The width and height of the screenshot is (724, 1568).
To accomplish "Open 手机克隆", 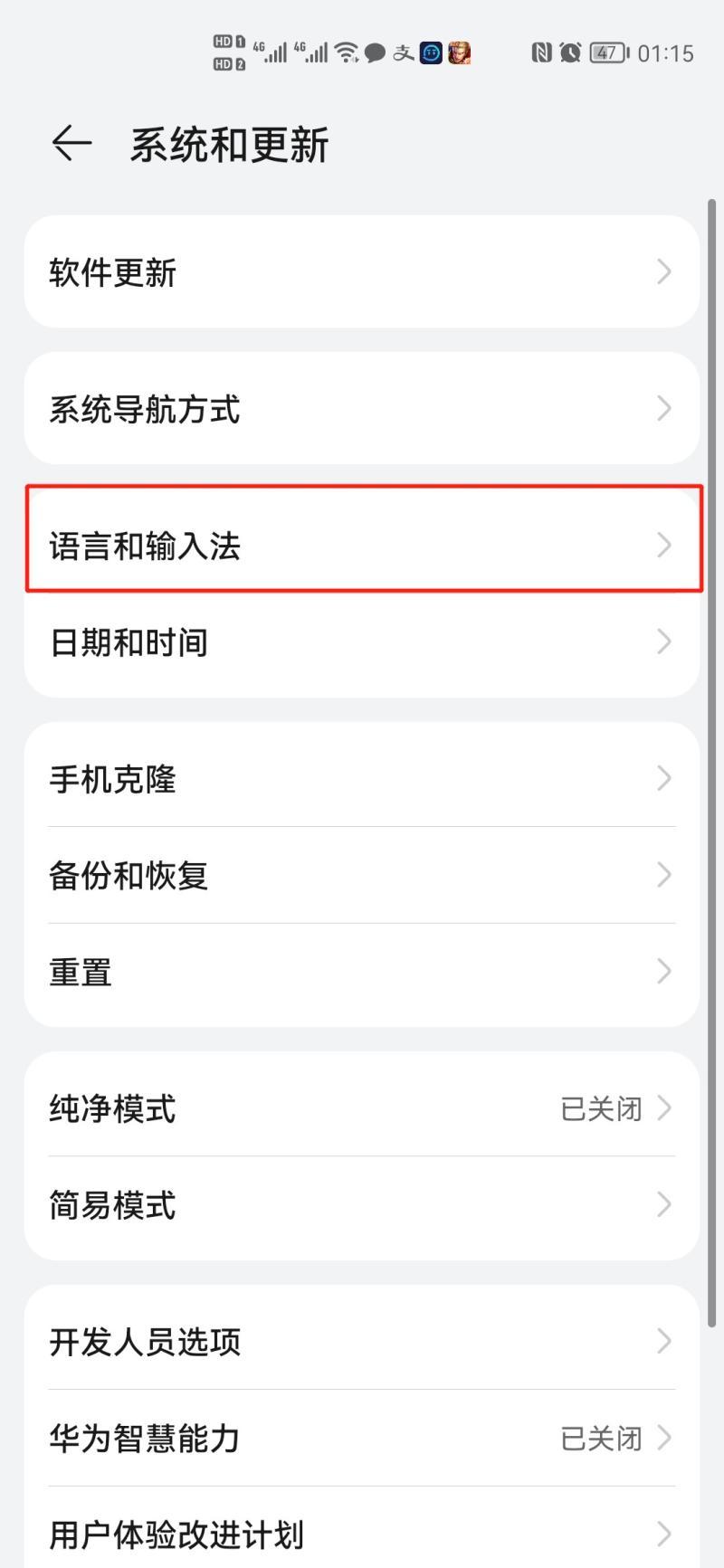I will [x=362, y=779].
